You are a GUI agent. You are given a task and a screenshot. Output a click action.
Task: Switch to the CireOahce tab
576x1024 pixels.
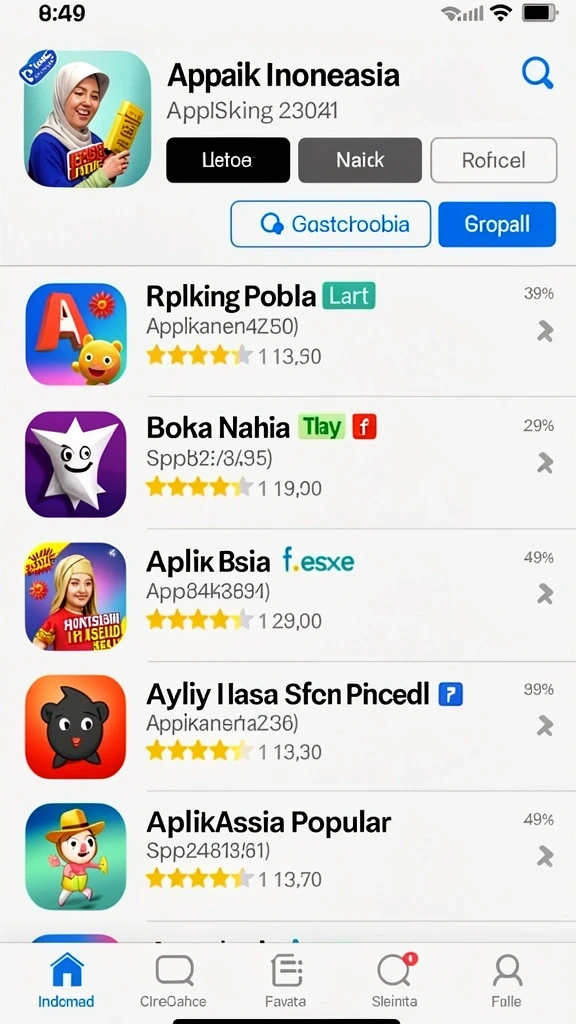click(x=174, y=980)
